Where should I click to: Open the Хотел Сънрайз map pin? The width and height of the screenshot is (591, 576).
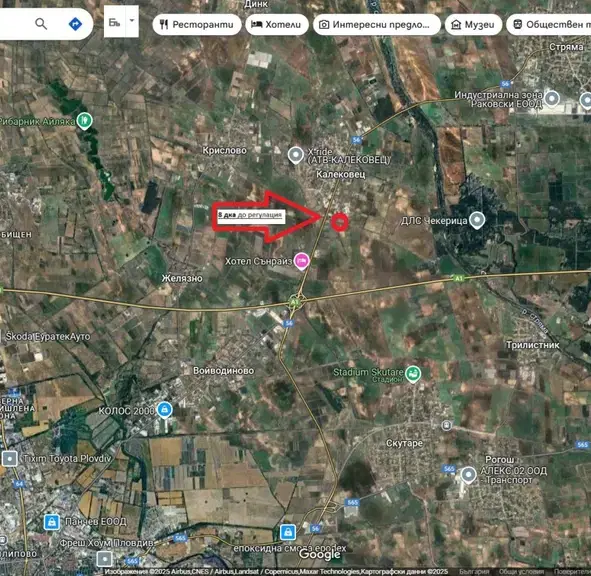coord(302,261)
